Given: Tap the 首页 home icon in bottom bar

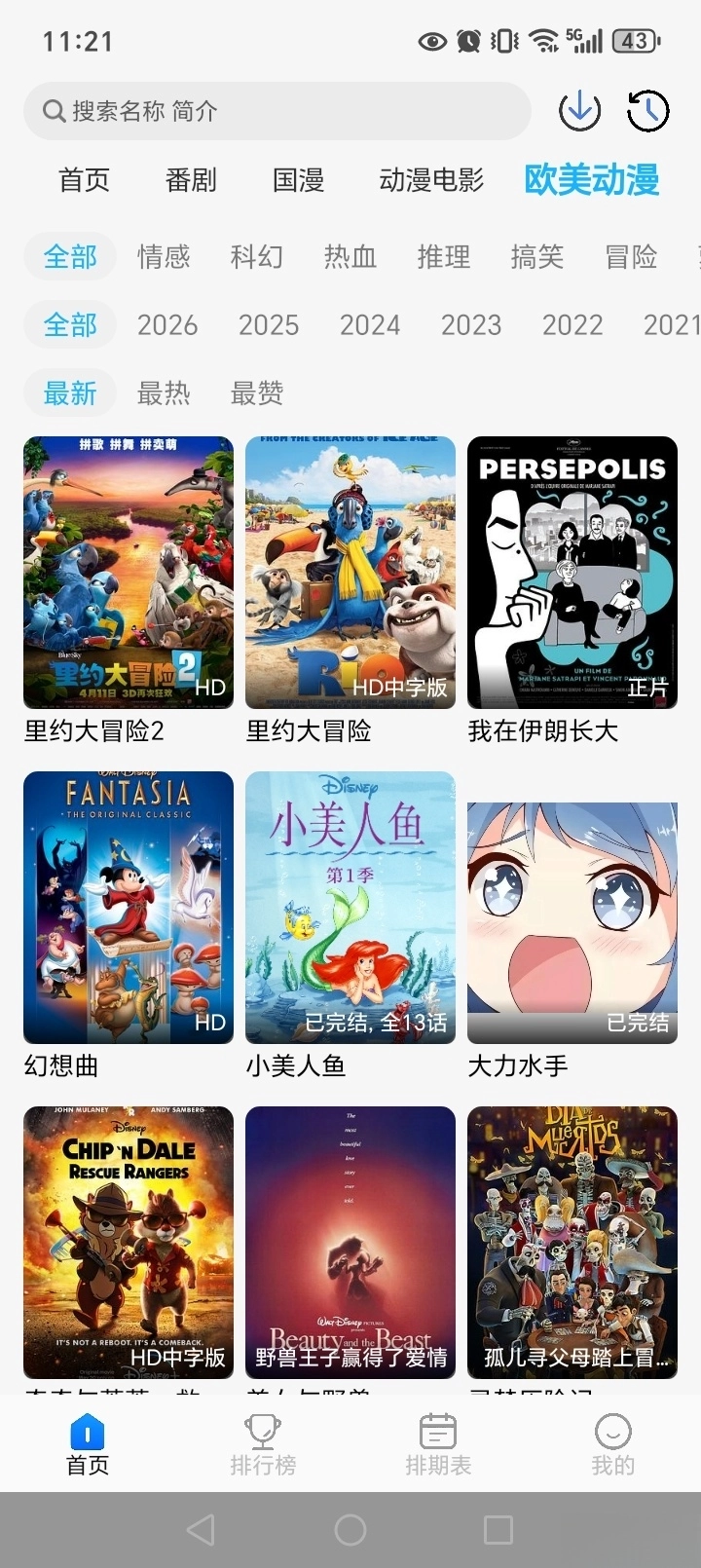Looking at the screenshot, I should point(88,1441).
